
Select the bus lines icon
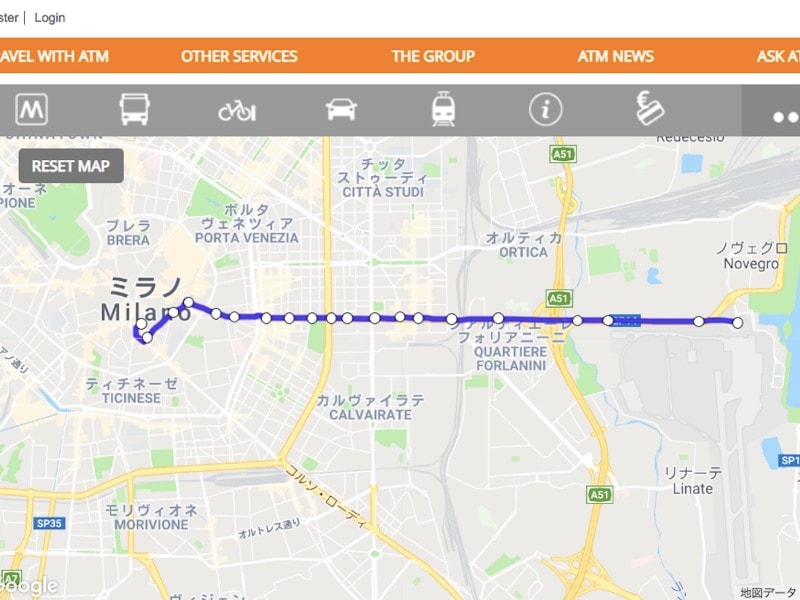tap(134, 109)
